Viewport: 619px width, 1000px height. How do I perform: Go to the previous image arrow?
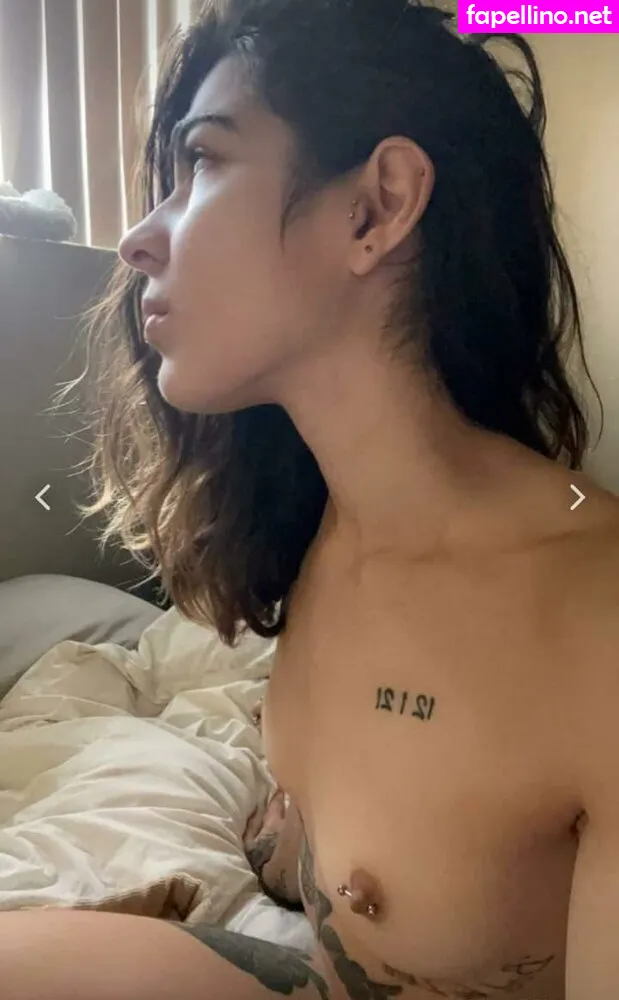[x=42, y=497]
